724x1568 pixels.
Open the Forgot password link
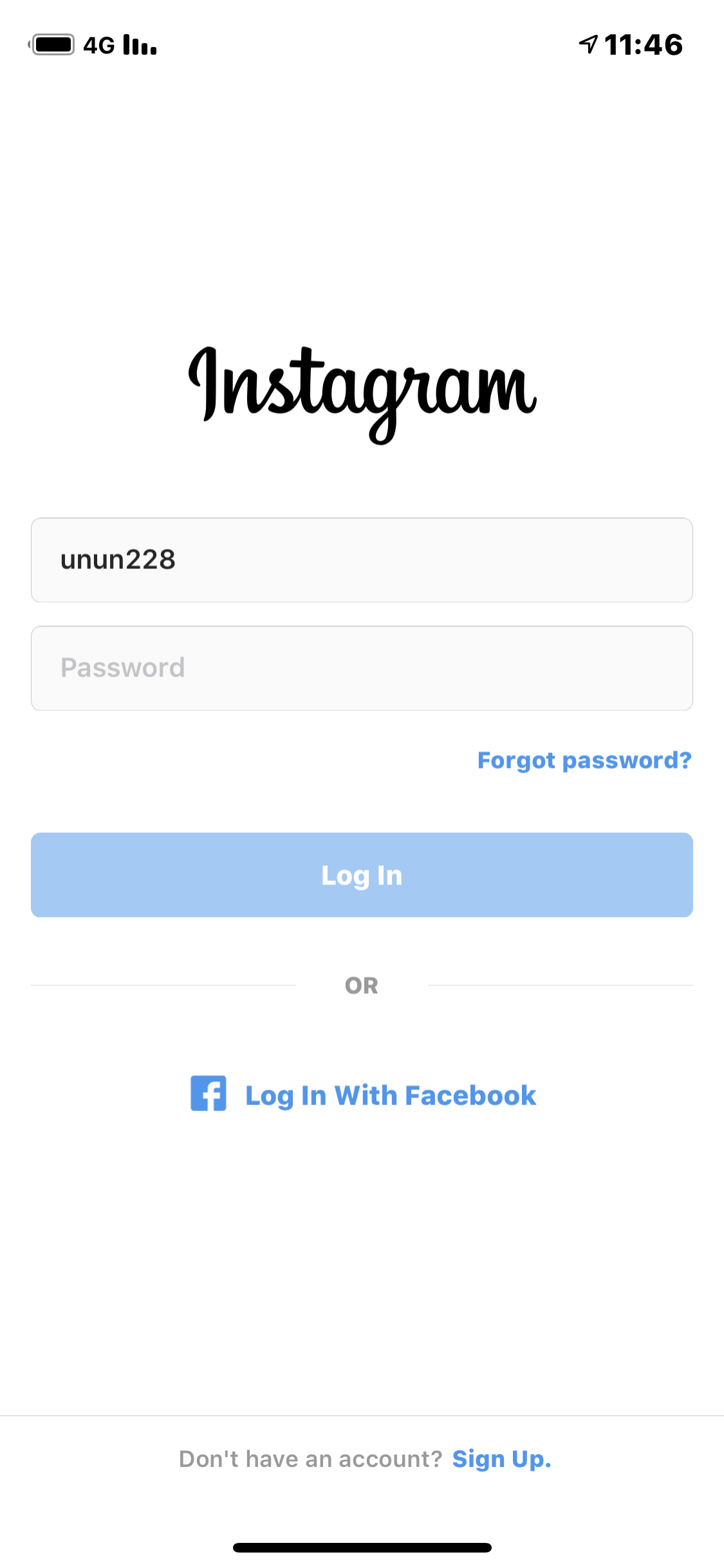584,760
